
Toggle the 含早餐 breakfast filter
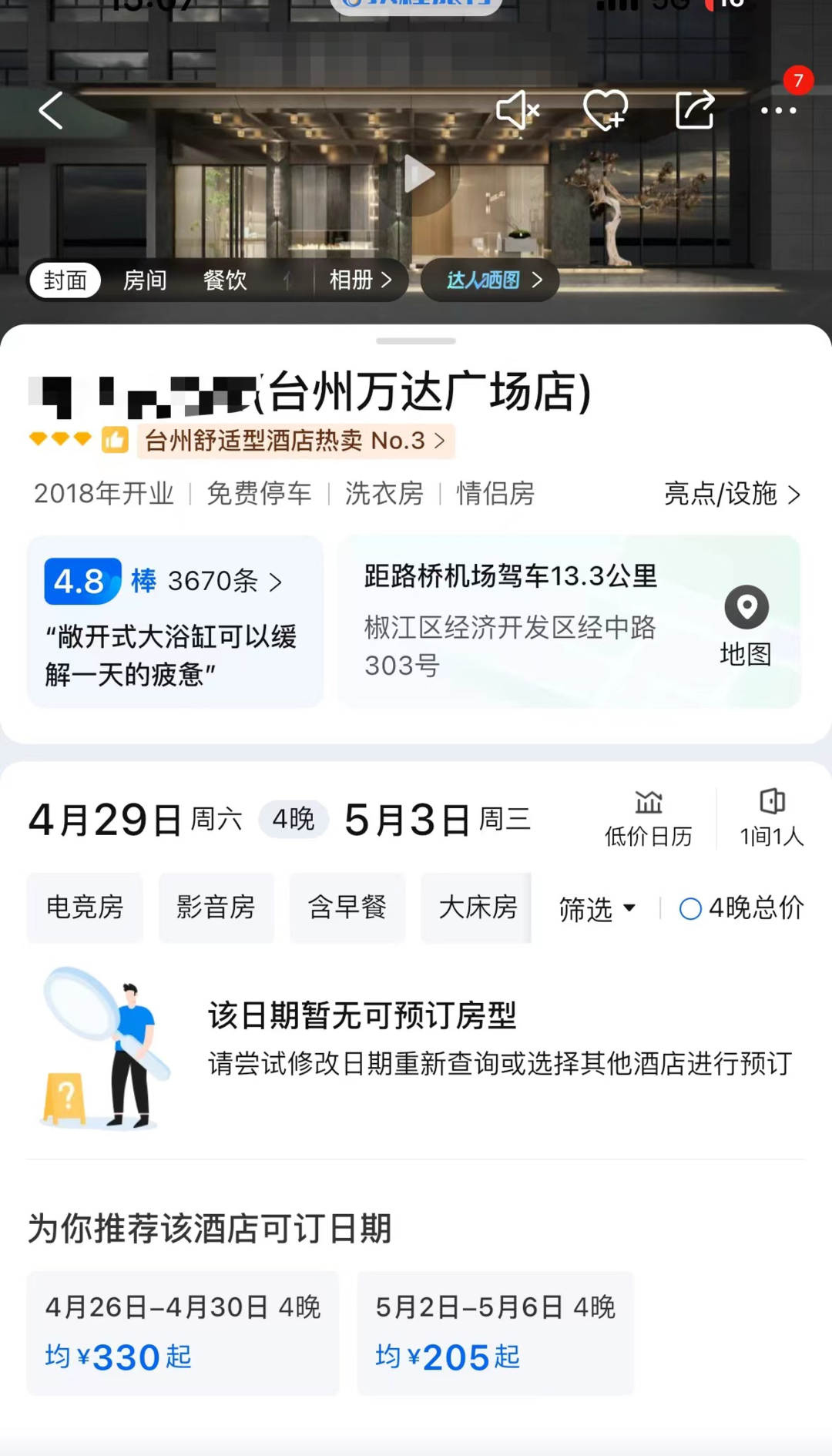(347, 907)
